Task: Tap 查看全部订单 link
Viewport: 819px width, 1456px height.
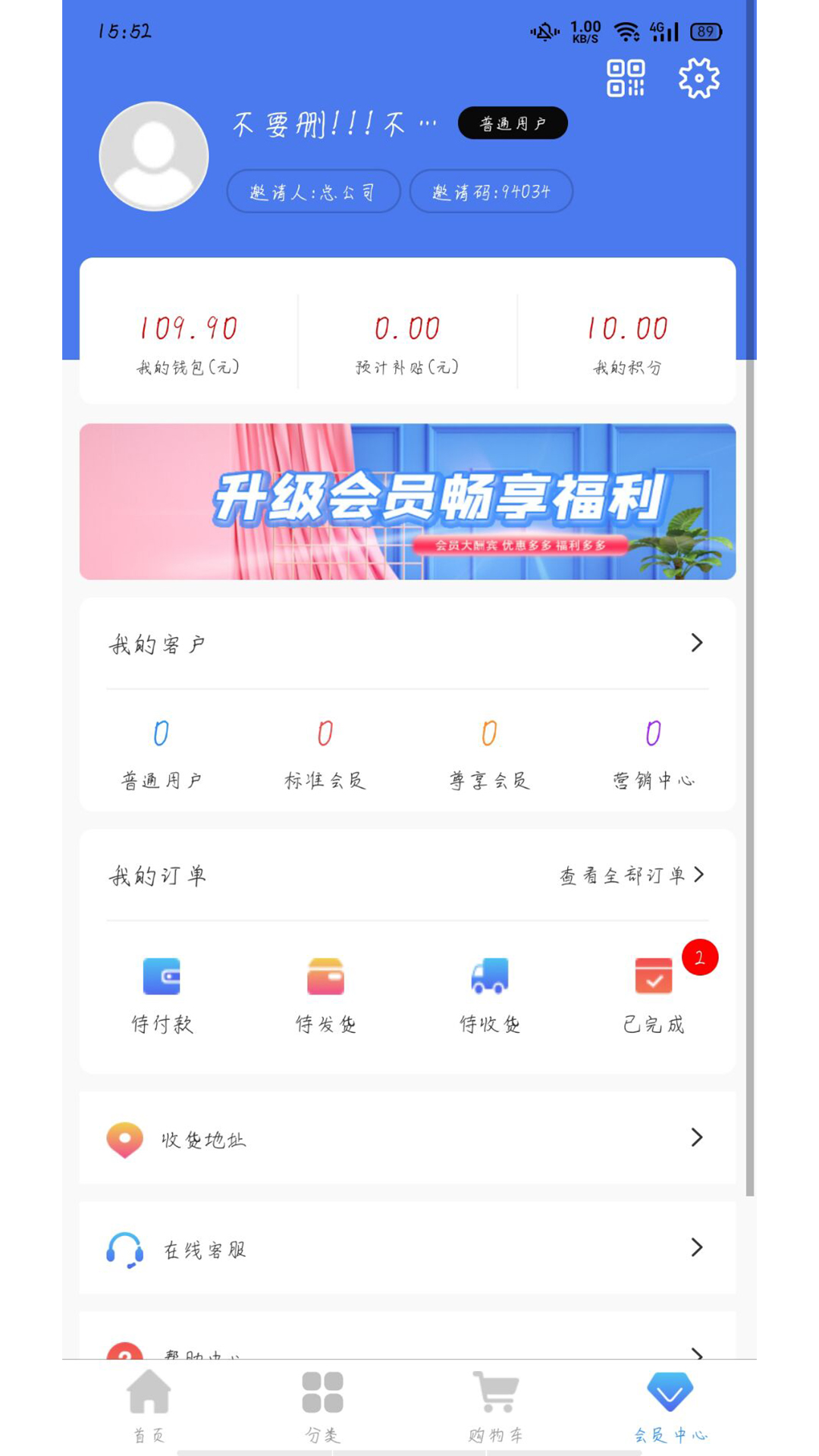Action: (x=632, y=875)
